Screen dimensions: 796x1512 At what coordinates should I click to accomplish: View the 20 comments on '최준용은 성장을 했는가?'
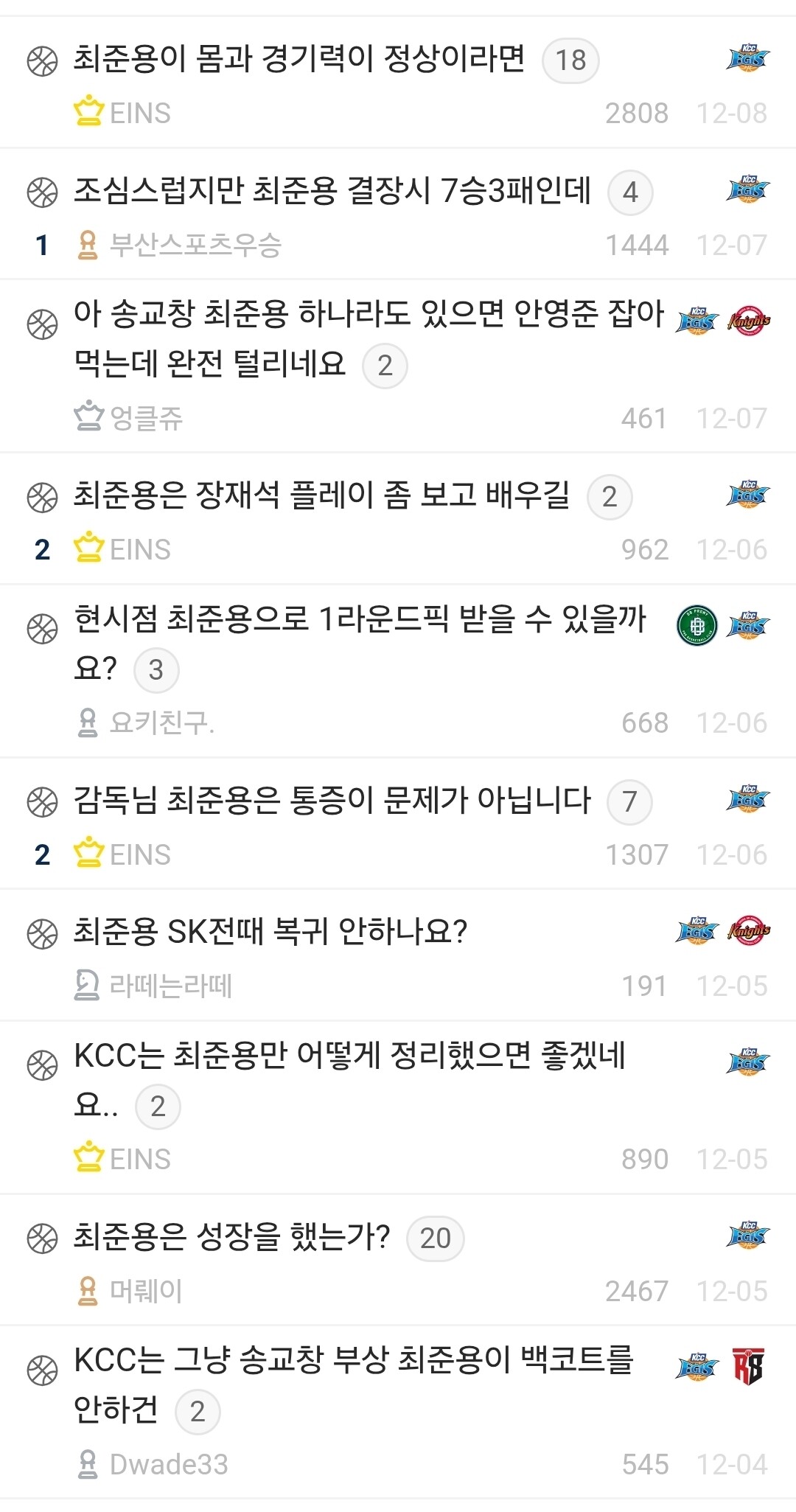pos(435,1238)
